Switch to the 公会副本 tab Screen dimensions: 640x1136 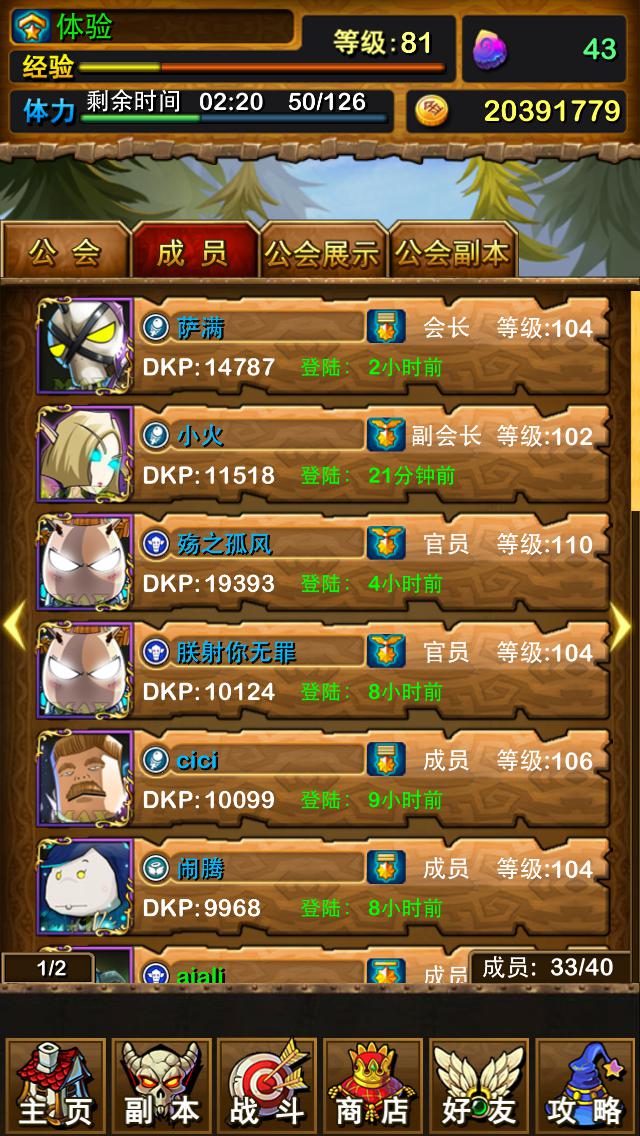452,252
